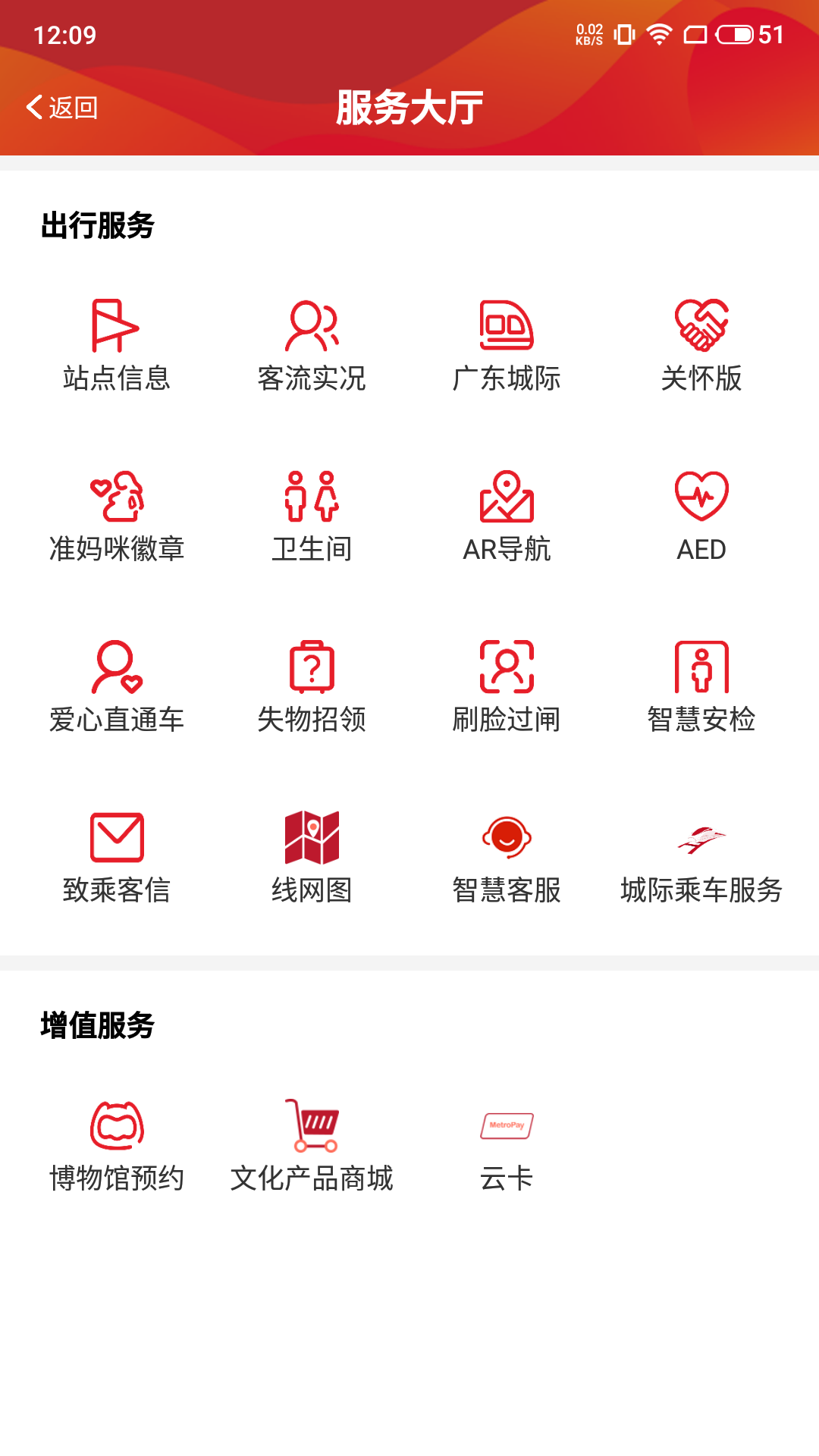The image size is (819, 1456).
Task: Open the 准妈咪徽章 badge service
Action: (x=118, y=516)
